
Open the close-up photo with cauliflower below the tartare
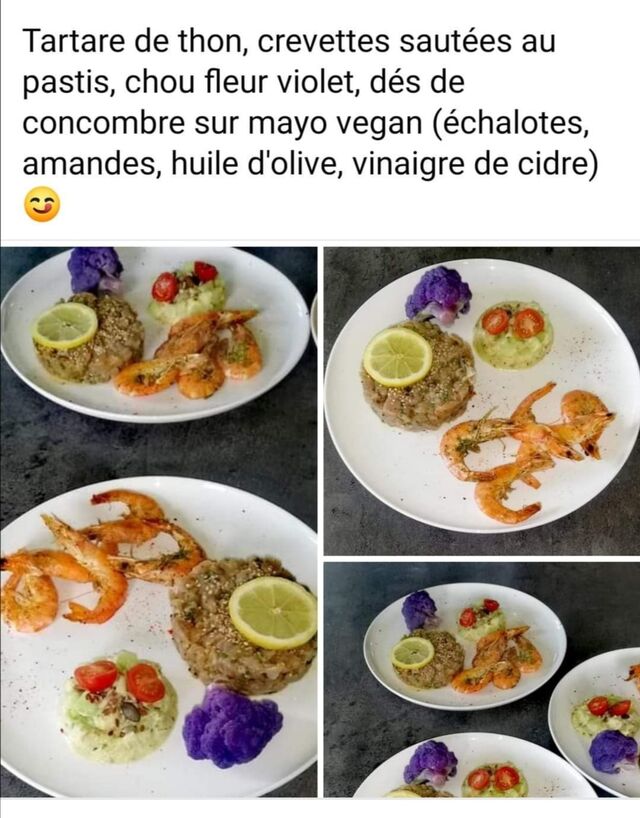point(159,636)
